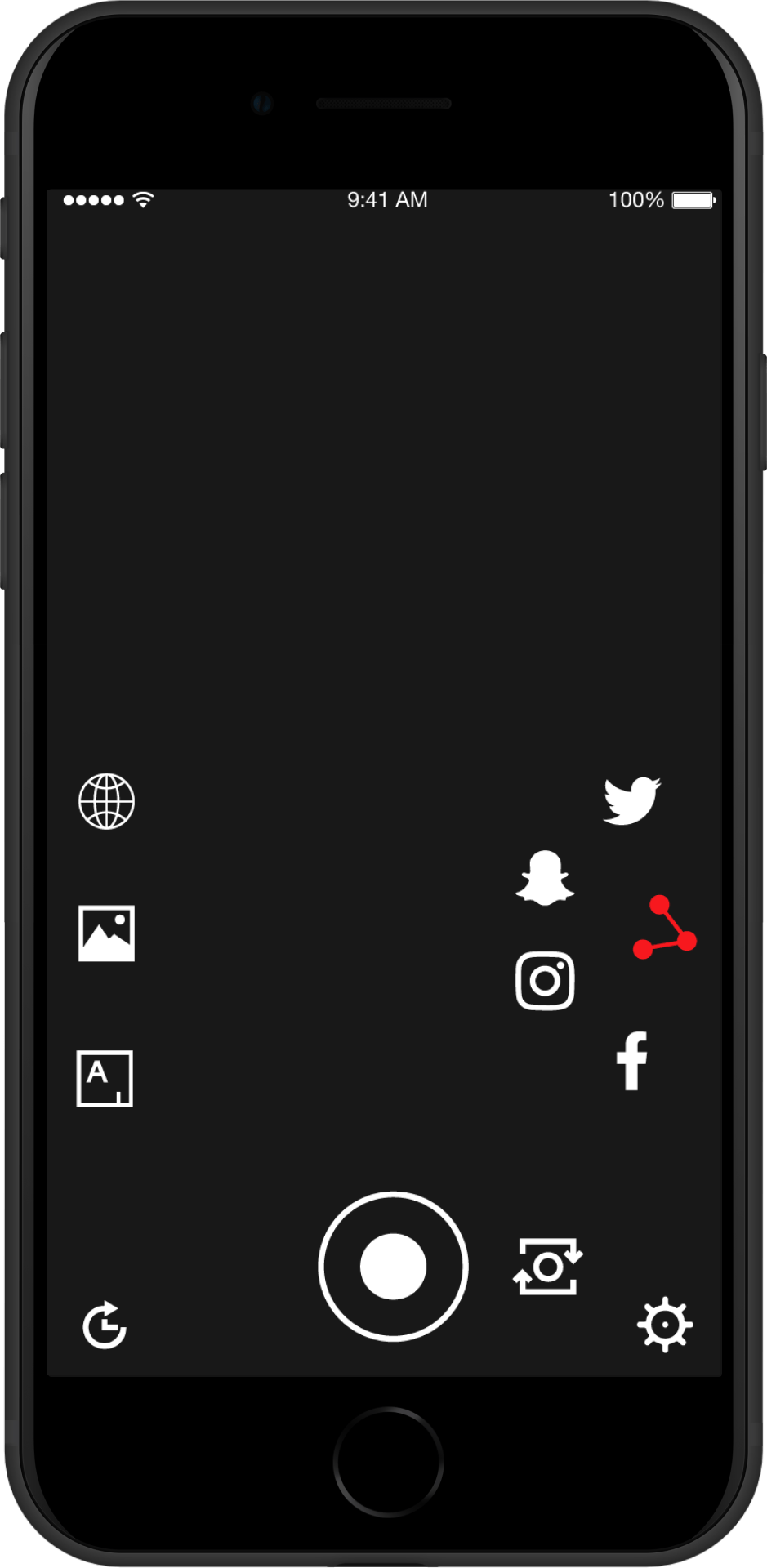Screen dimensions: 767x1568
Task: Share to Facebook
Action: click(x=631, y=1061)
